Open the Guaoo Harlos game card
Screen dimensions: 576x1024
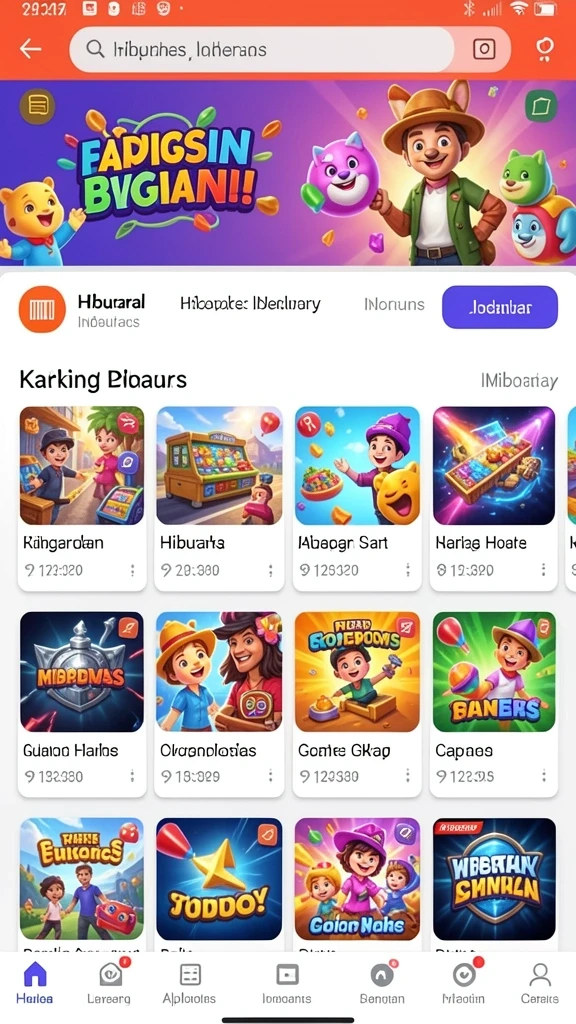(x=82, y=704)
